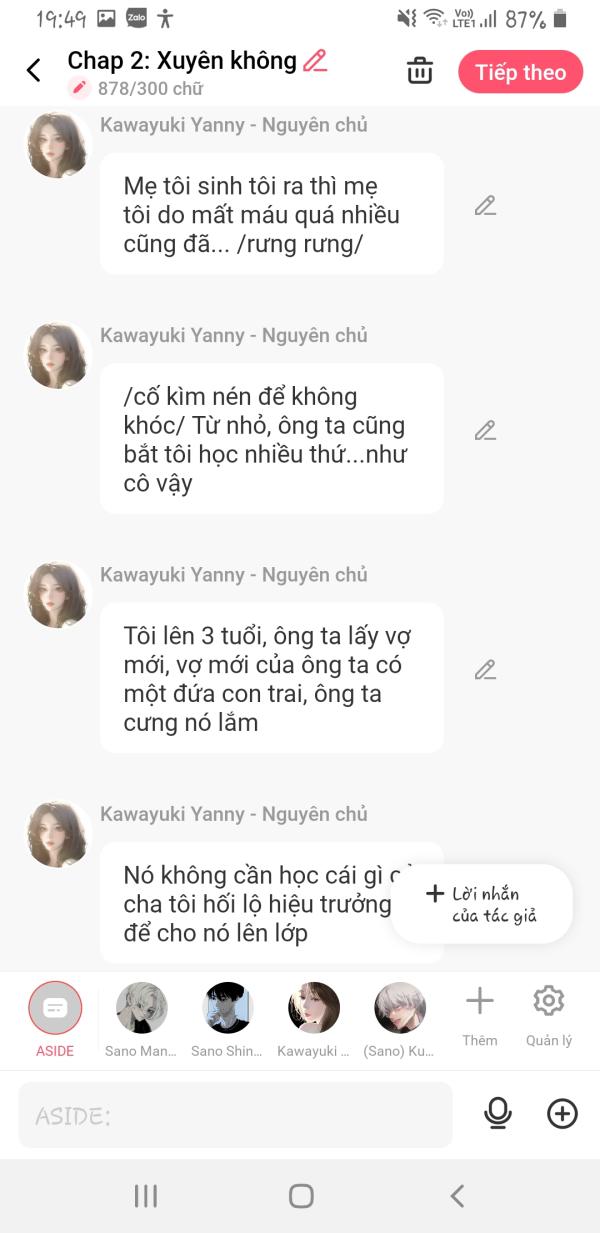Edit the message starting "Tôi lên 3 tuổi"
The width and height of the screenshot is (600, 1233).
click(485, 670)
